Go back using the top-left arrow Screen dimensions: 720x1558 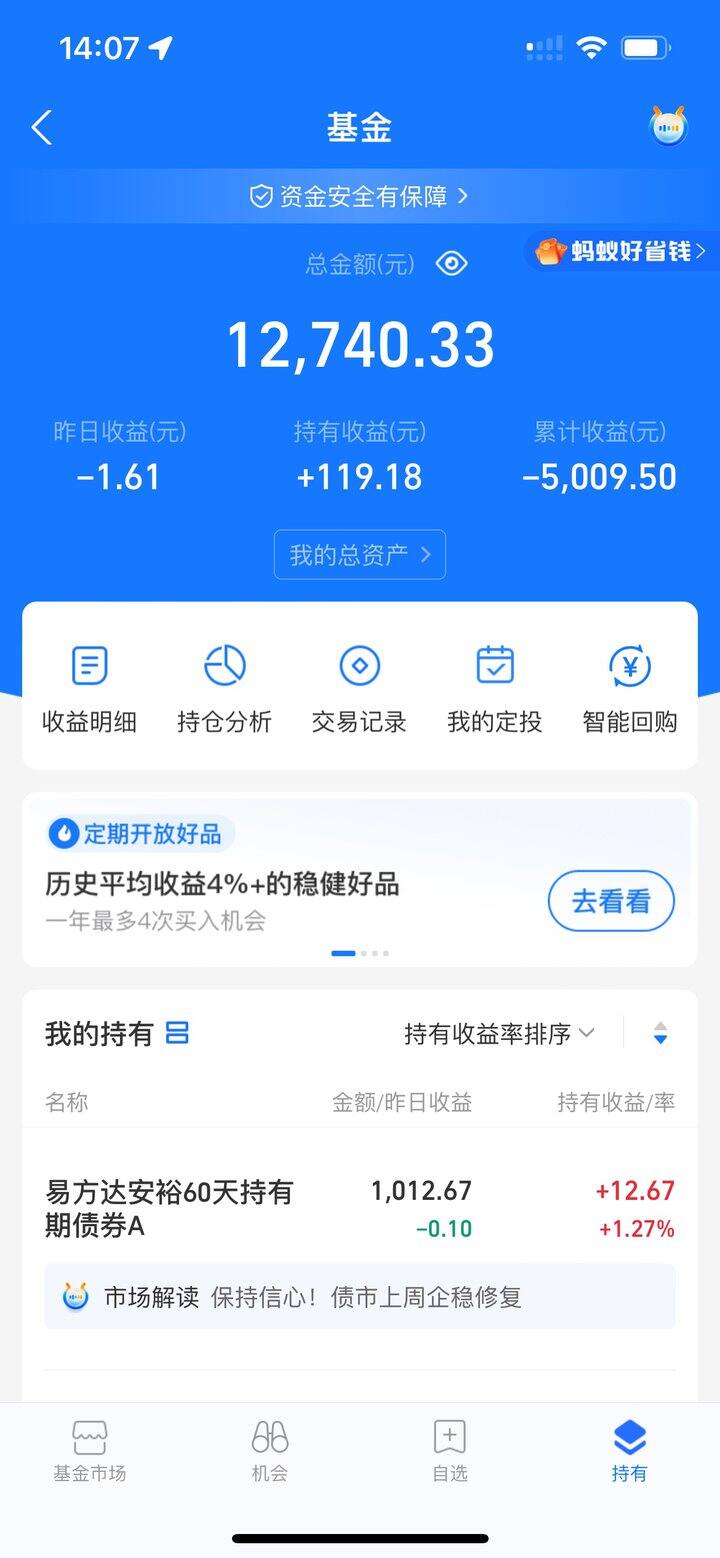tap(41, 127)
